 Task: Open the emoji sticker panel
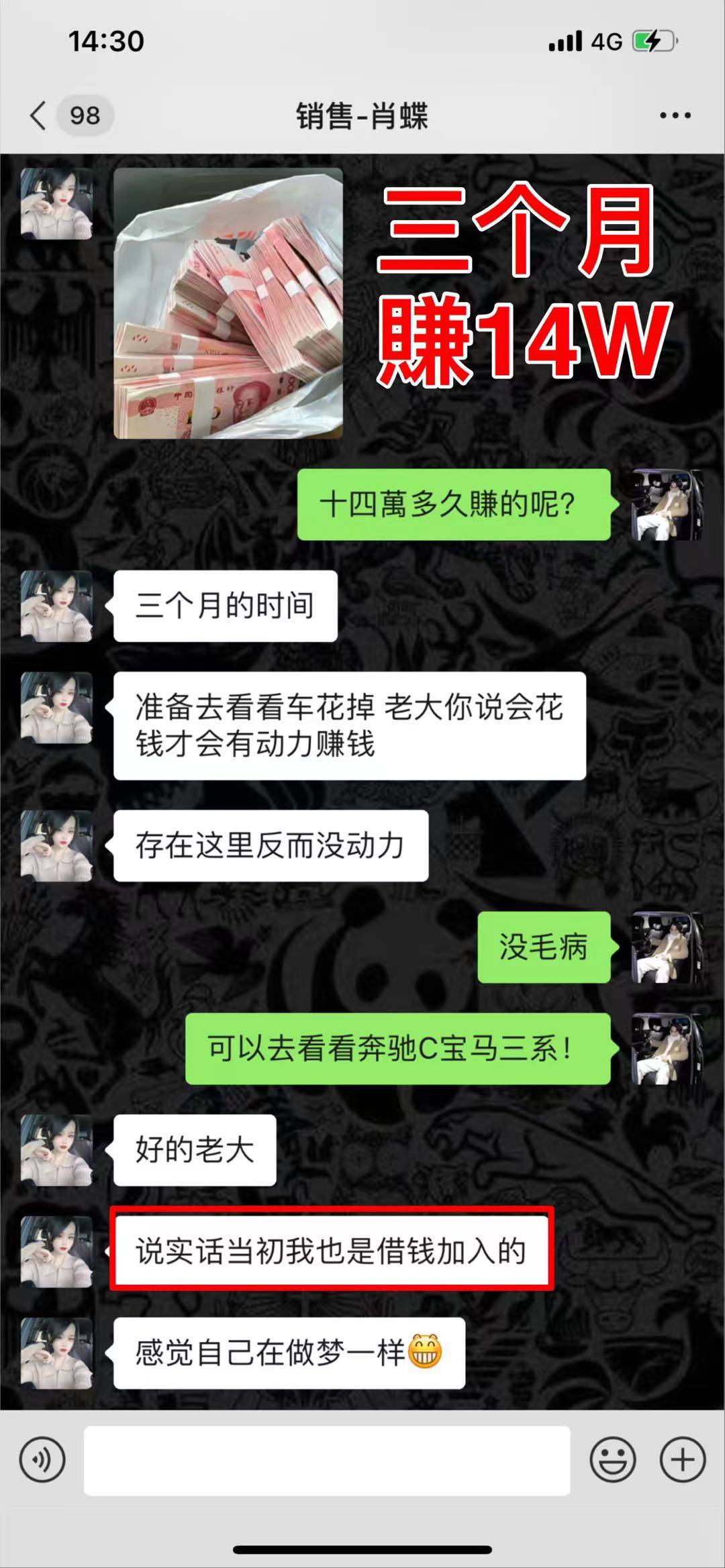click(612, 1459)
